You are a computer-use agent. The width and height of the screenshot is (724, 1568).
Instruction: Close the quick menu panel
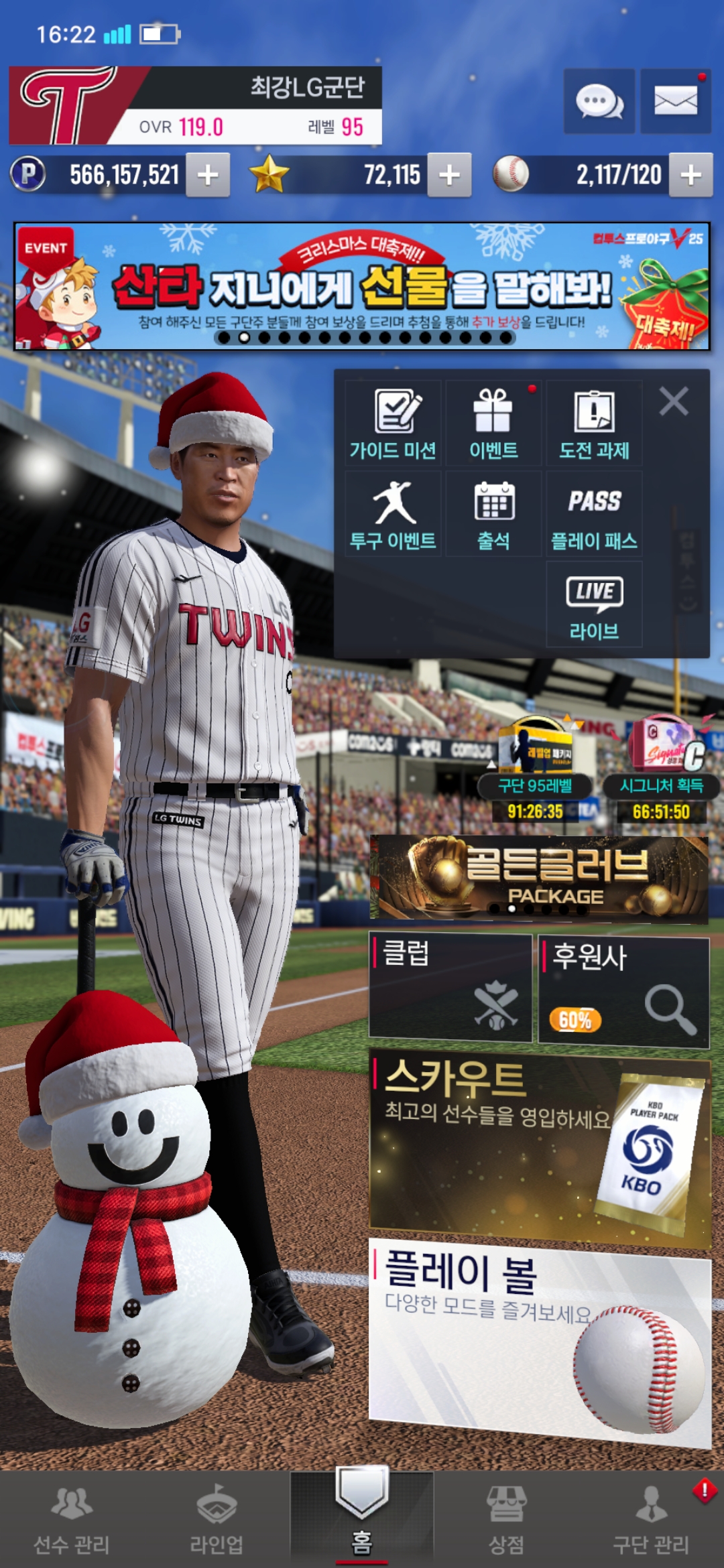(674, 402)
